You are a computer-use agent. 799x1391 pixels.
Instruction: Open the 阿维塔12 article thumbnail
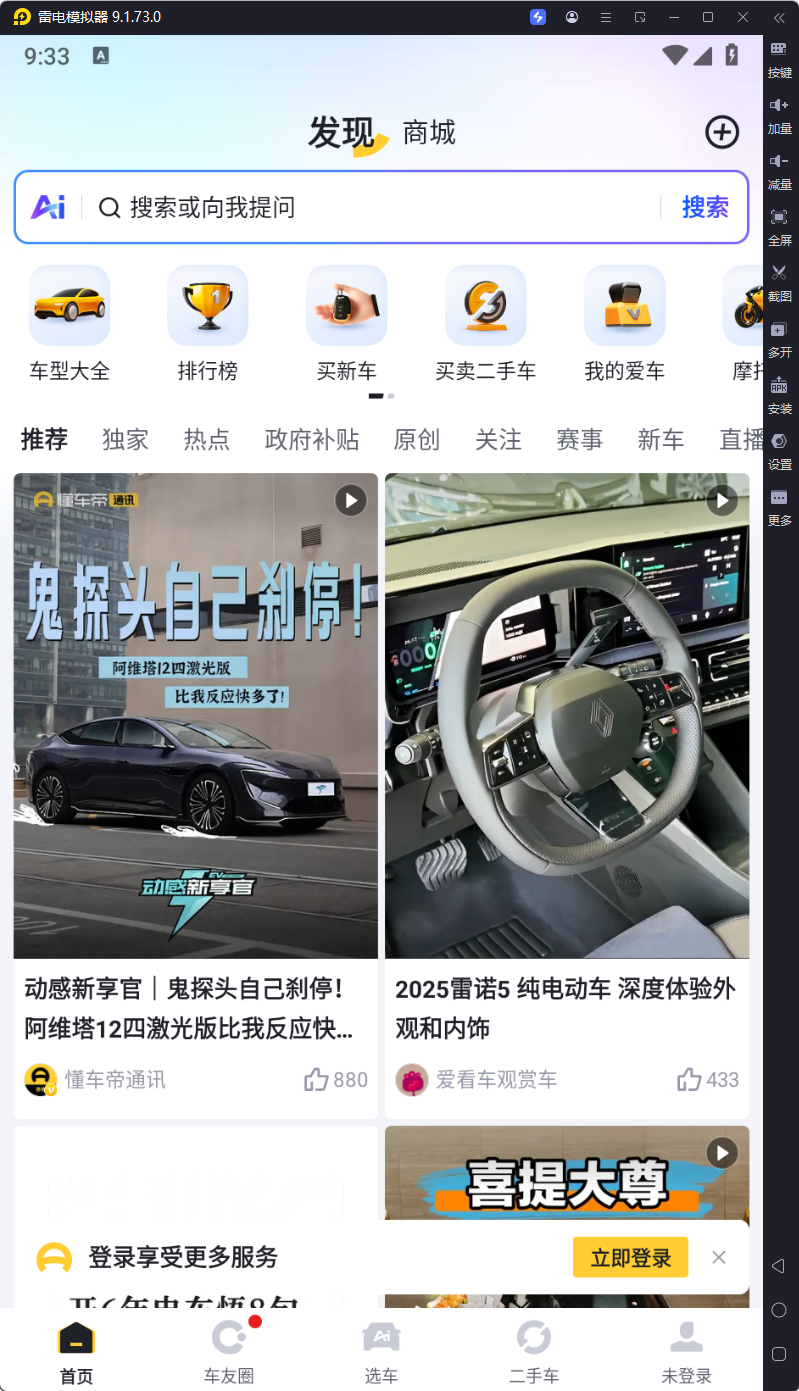point(195,715)
